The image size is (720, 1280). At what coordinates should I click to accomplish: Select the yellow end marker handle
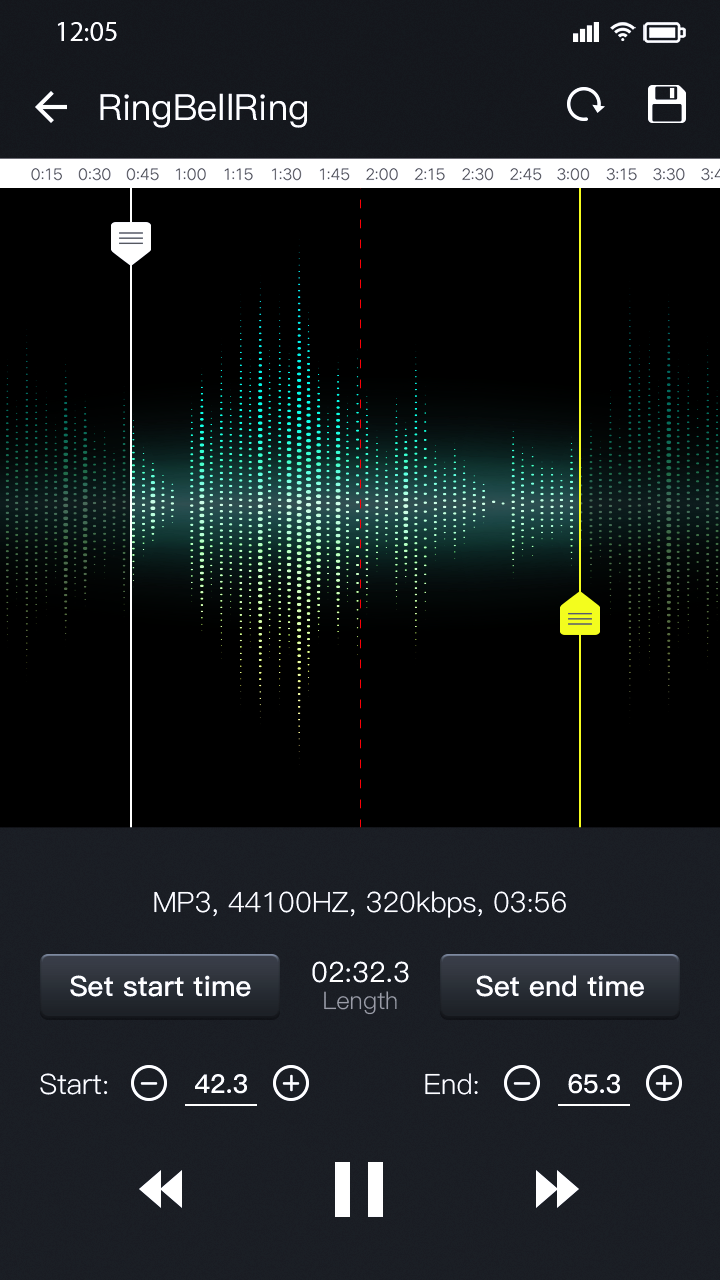point(580,615)
